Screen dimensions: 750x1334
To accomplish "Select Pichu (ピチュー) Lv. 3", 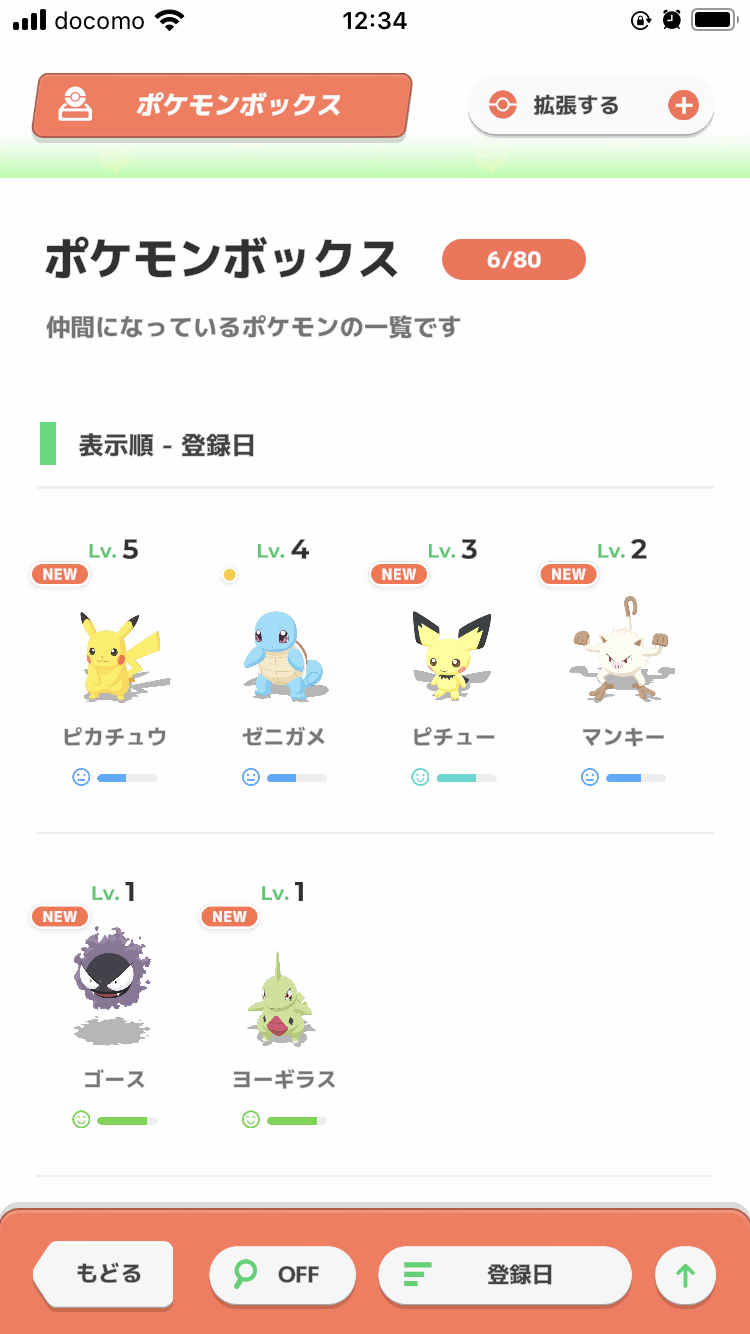I will tap(454, 662).
